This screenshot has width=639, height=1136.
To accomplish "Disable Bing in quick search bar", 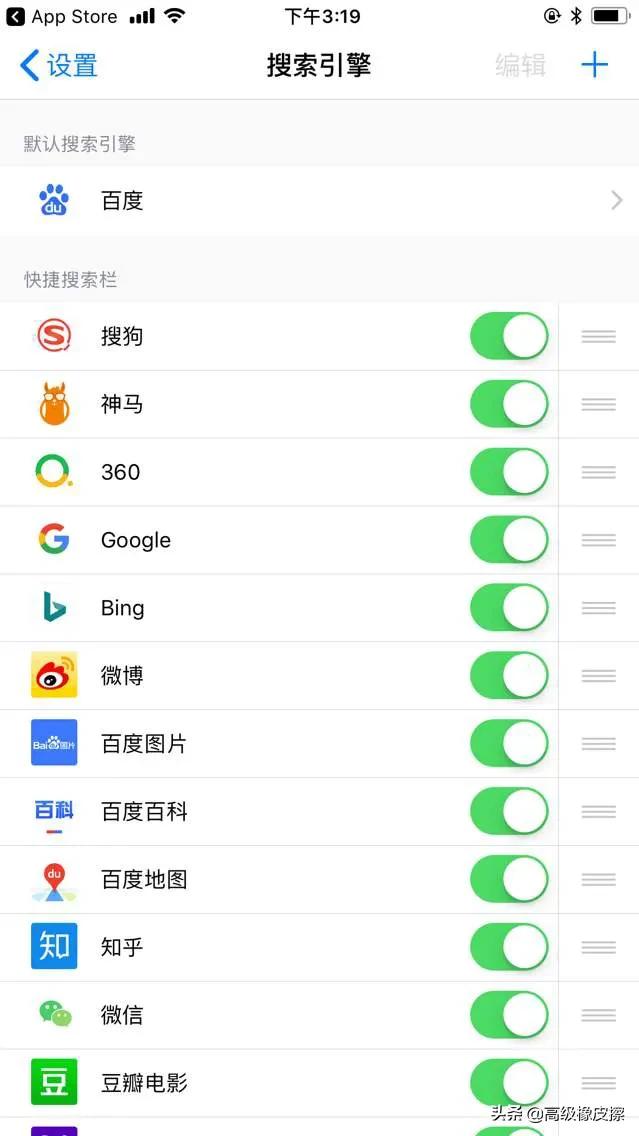I will 509,608.
